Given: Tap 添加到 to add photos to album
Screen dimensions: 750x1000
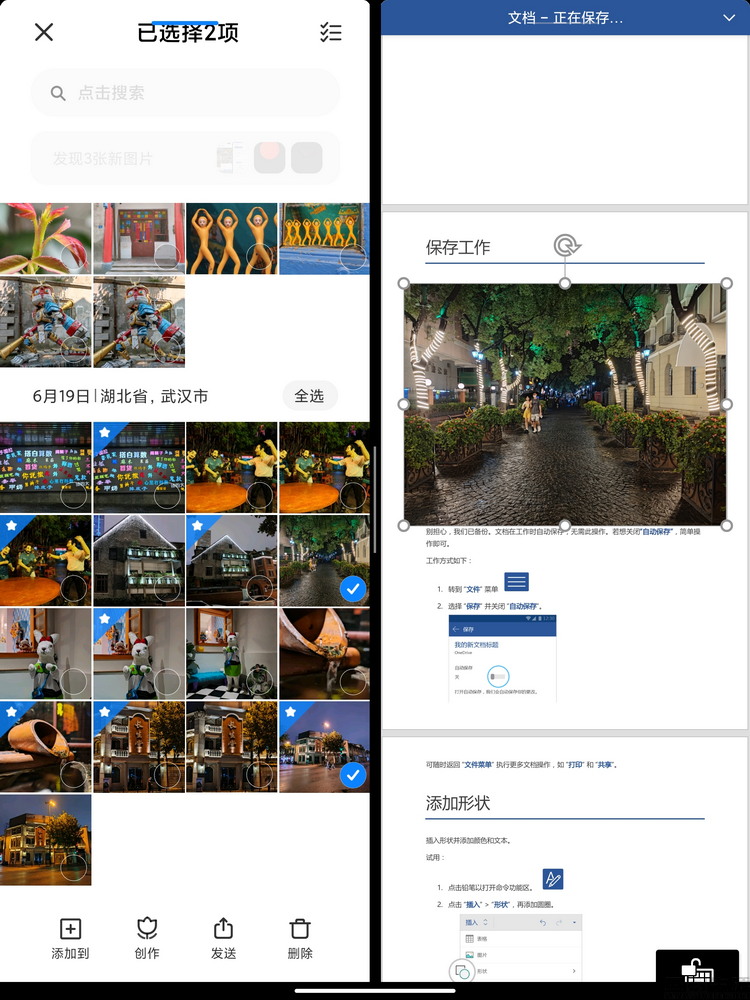Looking at the screenshot, I should (x=70, y=939).
